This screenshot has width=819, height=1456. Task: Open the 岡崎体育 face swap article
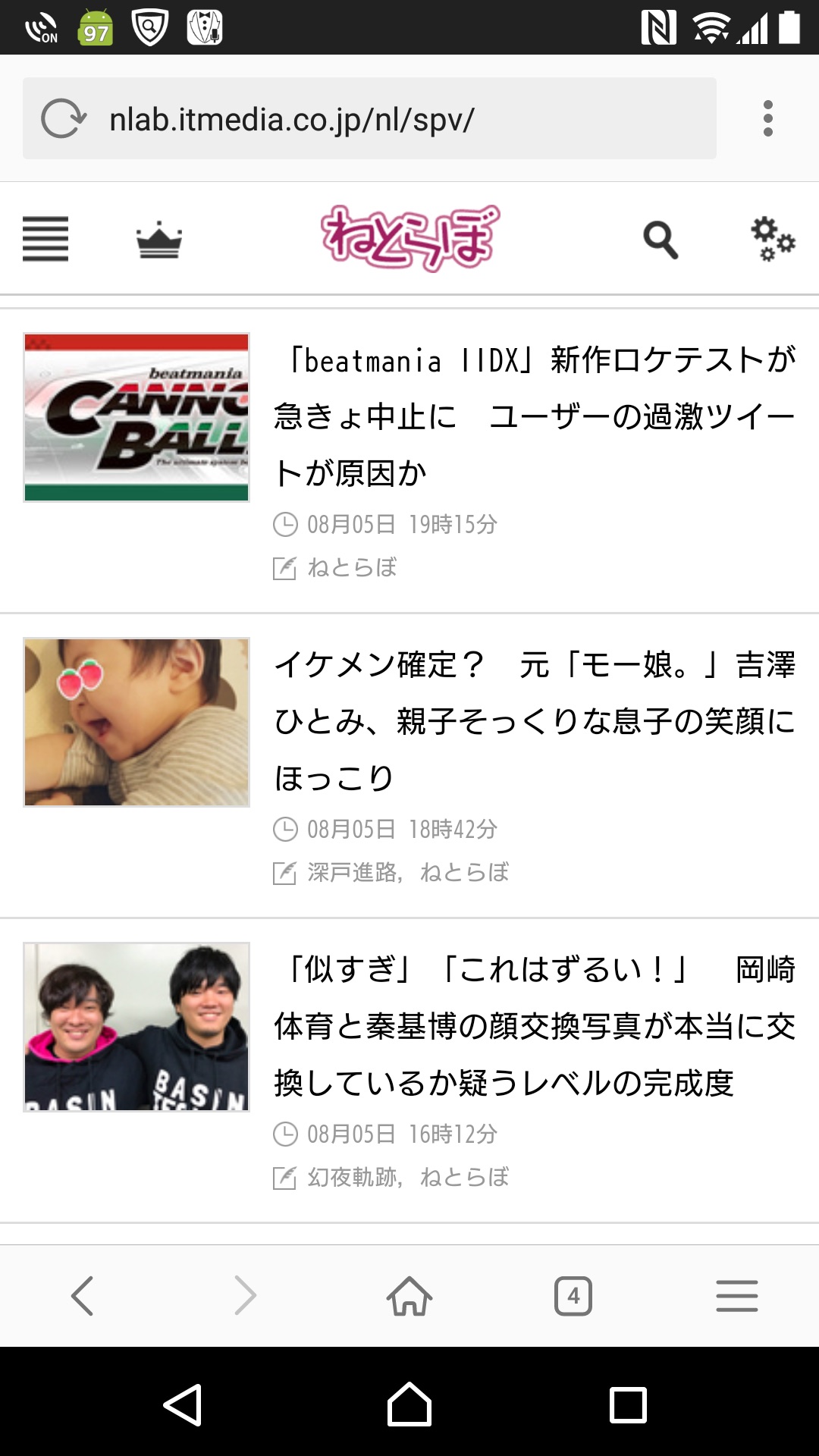pos(535,1025)
